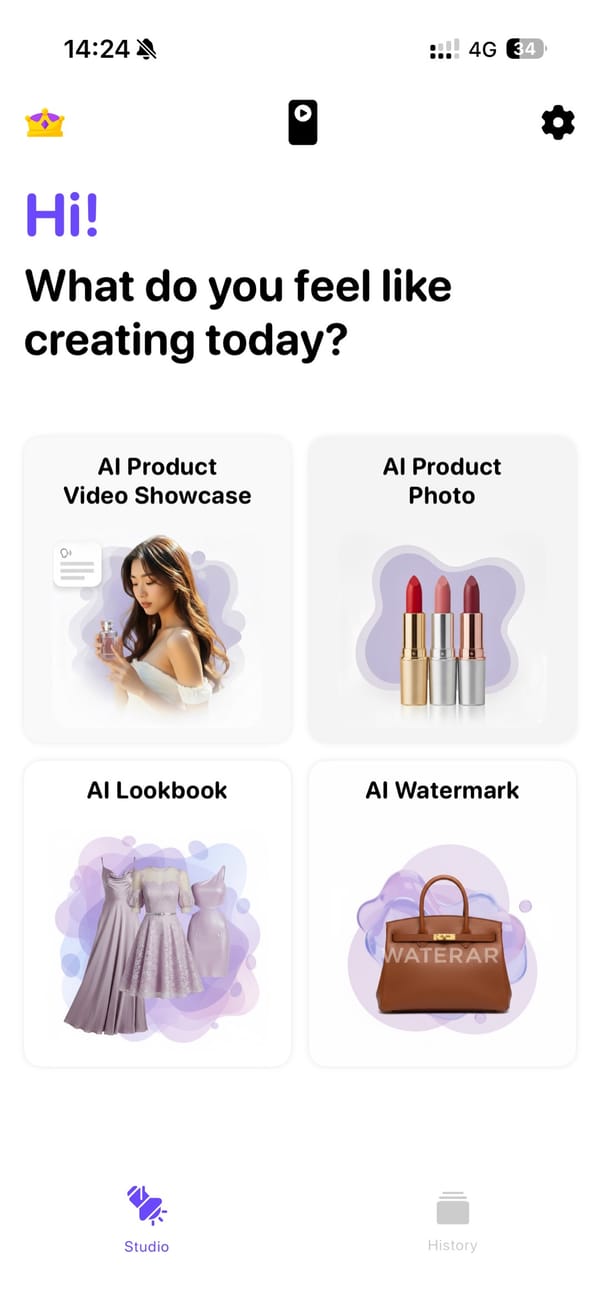Image resolution: width=600 pixels, height=1305 pixels.
Task: Open the premium crown icon
Action: [x=45, y=123]
